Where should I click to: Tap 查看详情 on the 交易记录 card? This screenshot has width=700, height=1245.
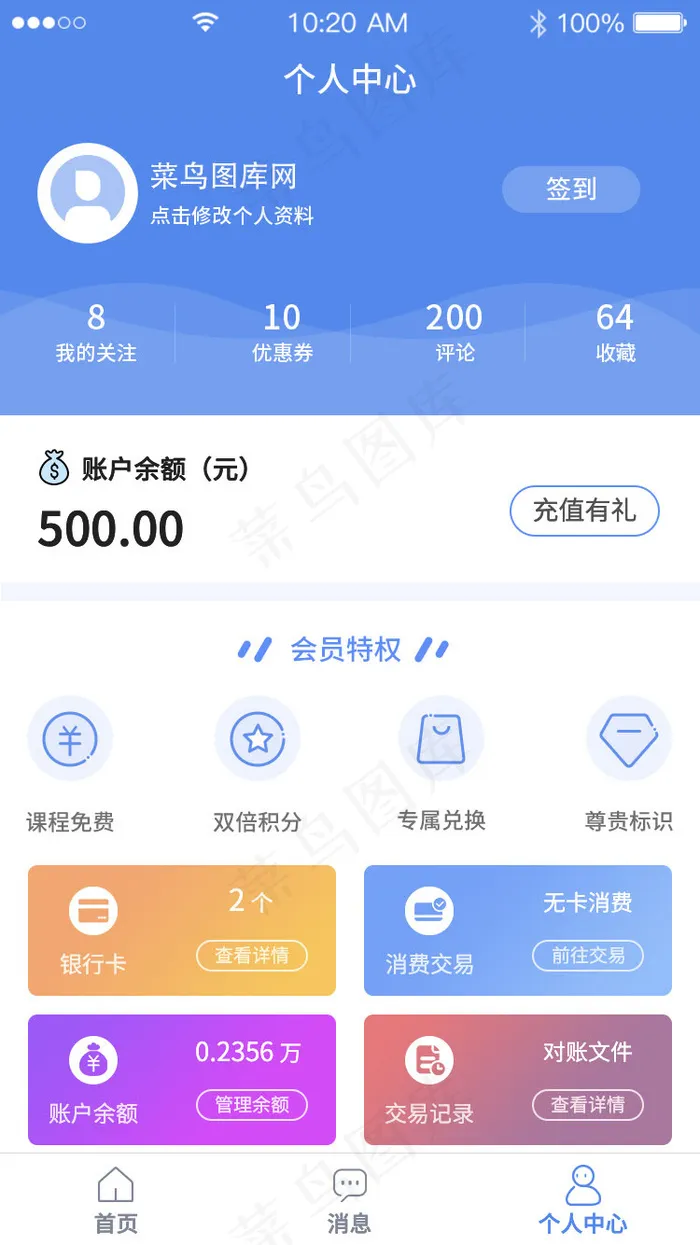coord(587,1105)
